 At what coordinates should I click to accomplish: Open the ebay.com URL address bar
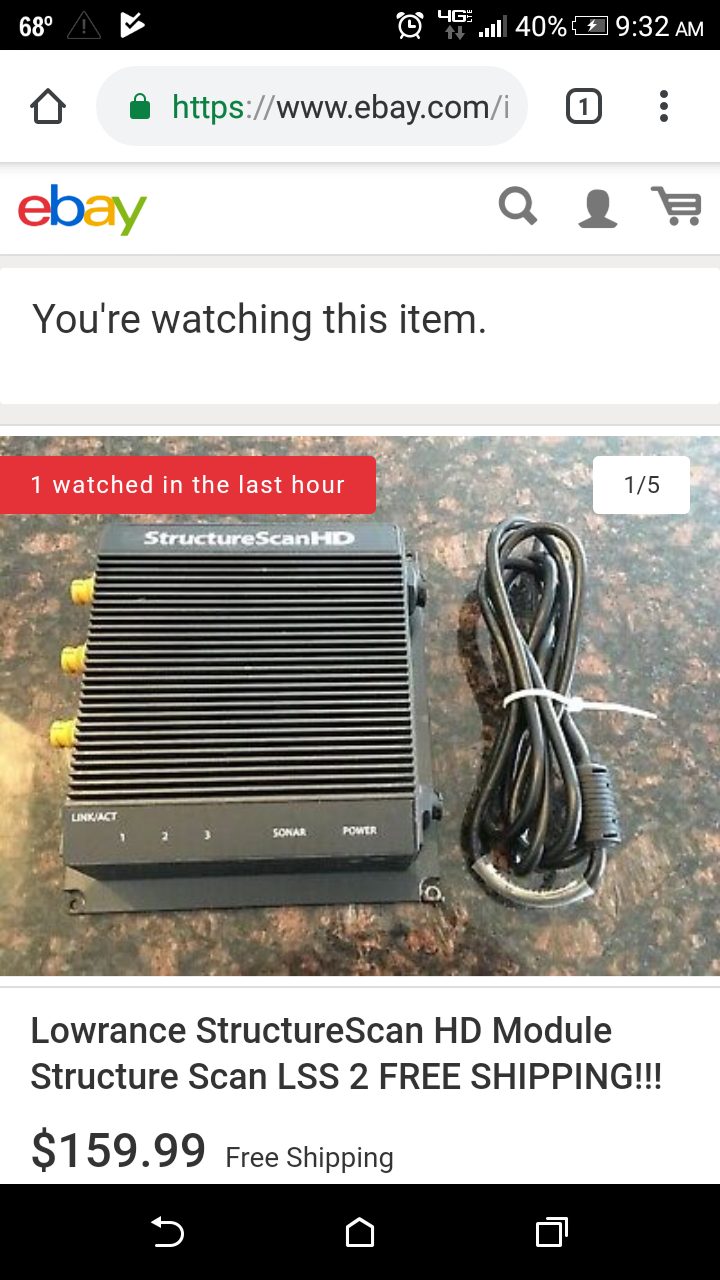(312, 106)
